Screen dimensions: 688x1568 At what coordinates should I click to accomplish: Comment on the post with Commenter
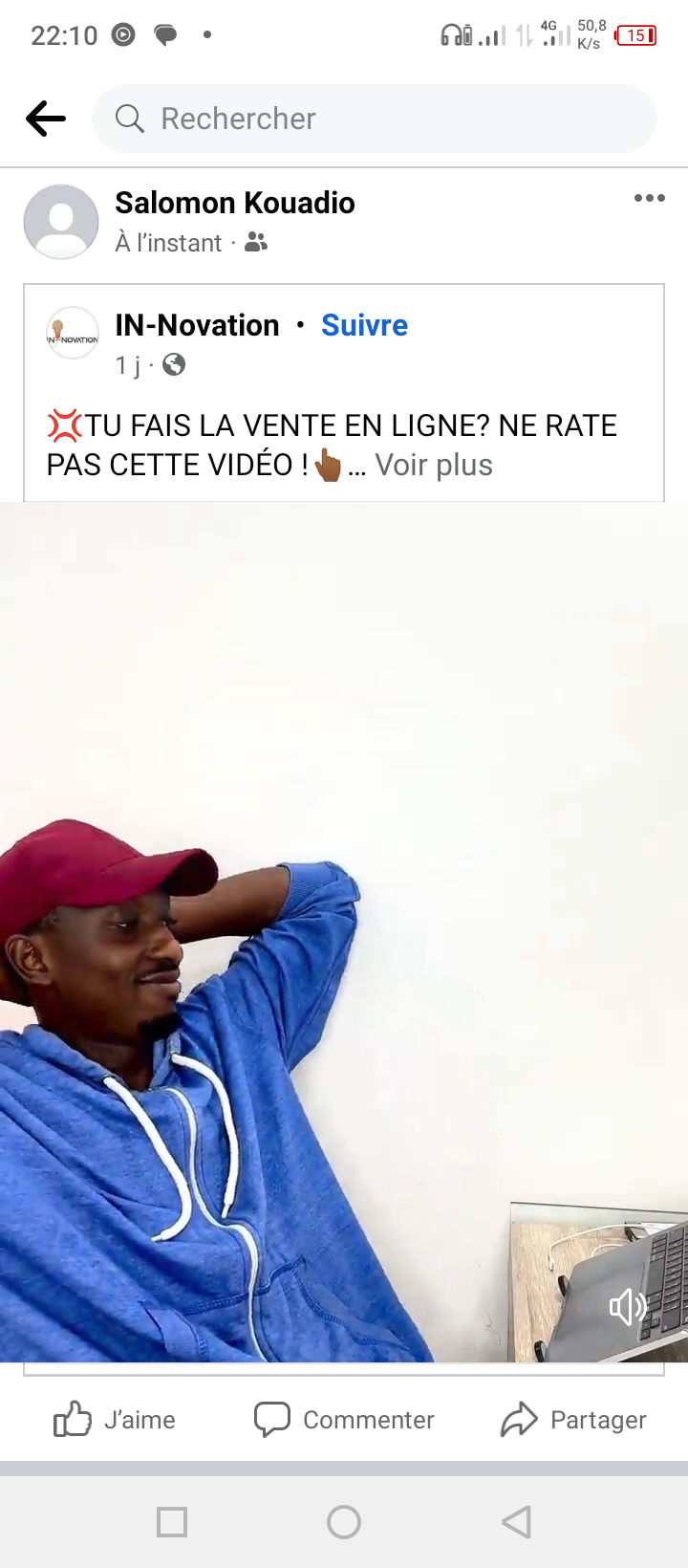coord(344,1420)
